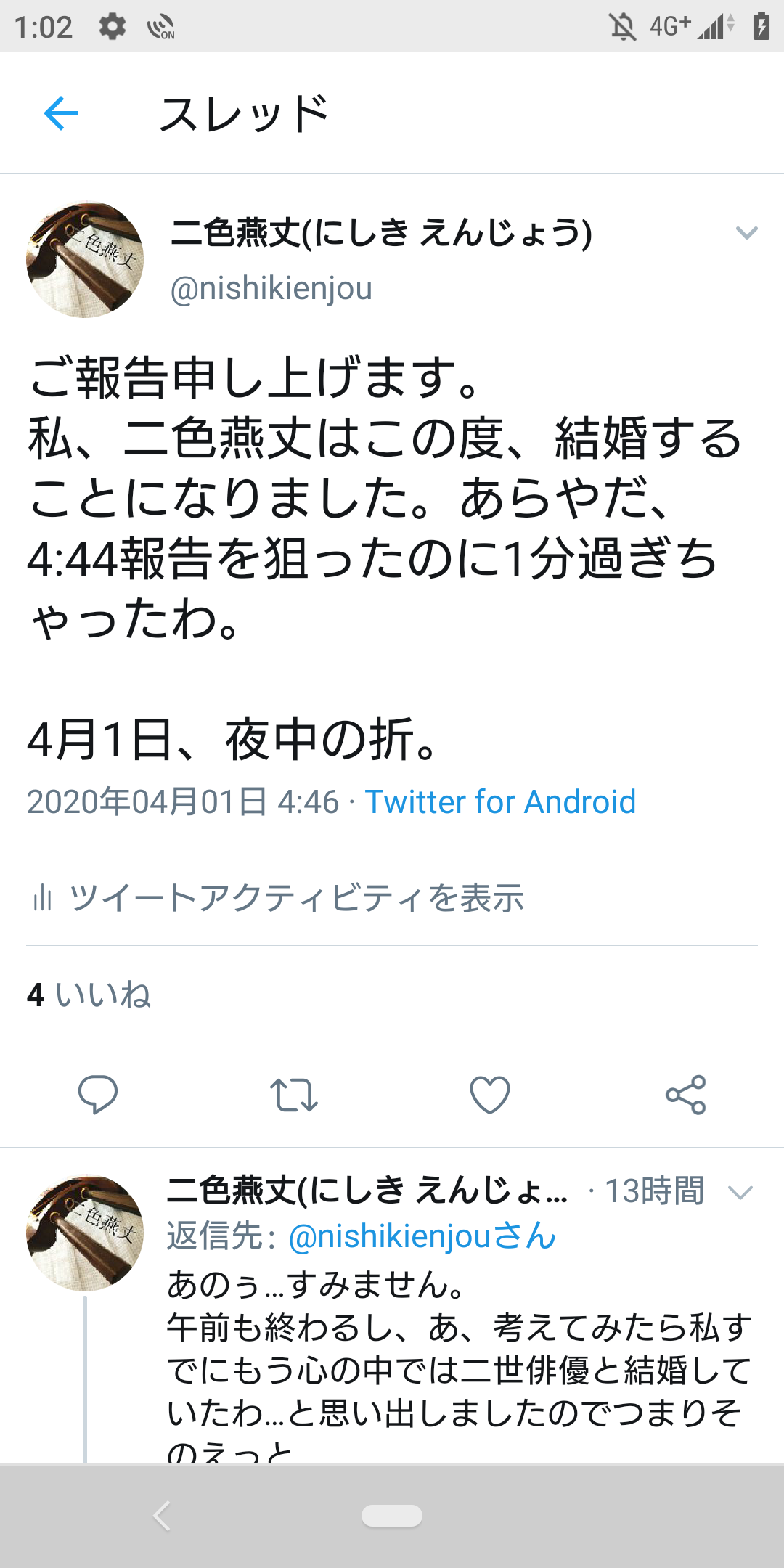Open the main tweet's dropdown chevron menu

746,233
